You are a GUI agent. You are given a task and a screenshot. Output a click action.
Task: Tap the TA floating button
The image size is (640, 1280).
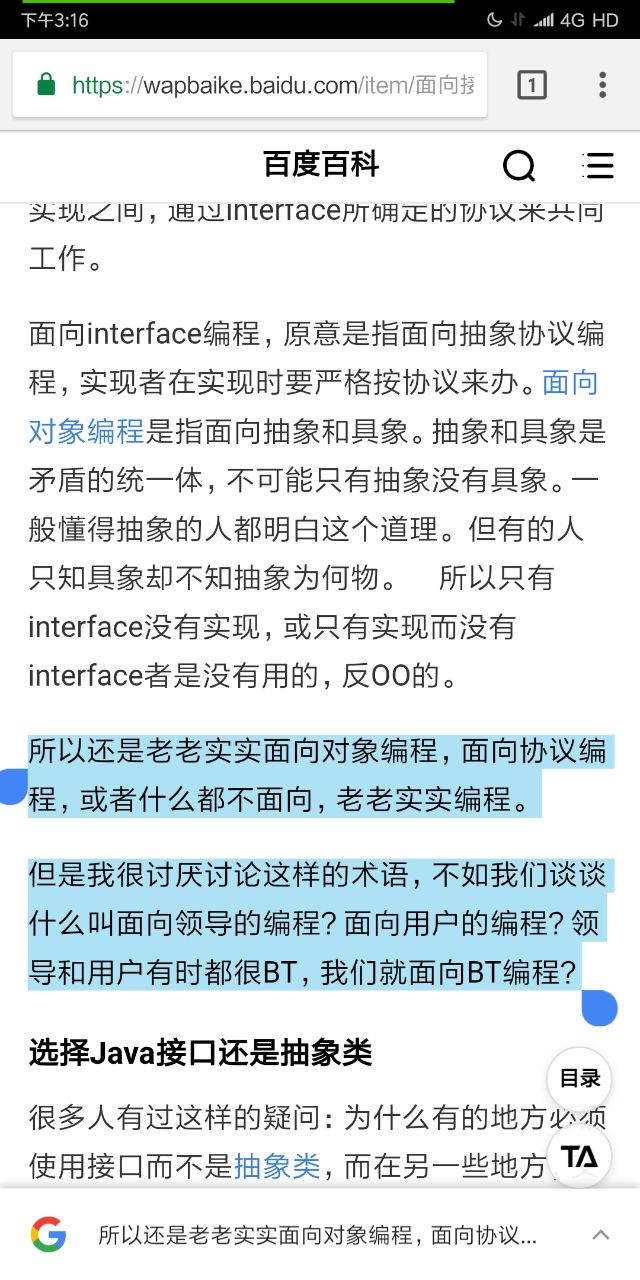coord(579,1157)
